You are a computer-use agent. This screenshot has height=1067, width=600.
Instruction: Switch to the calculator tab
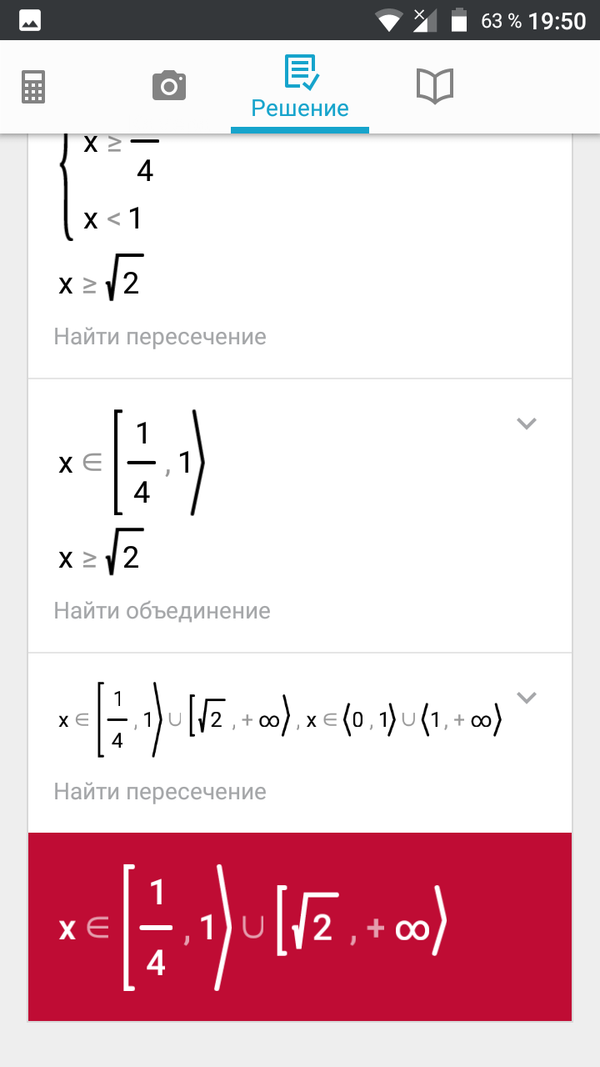[34, 88]
